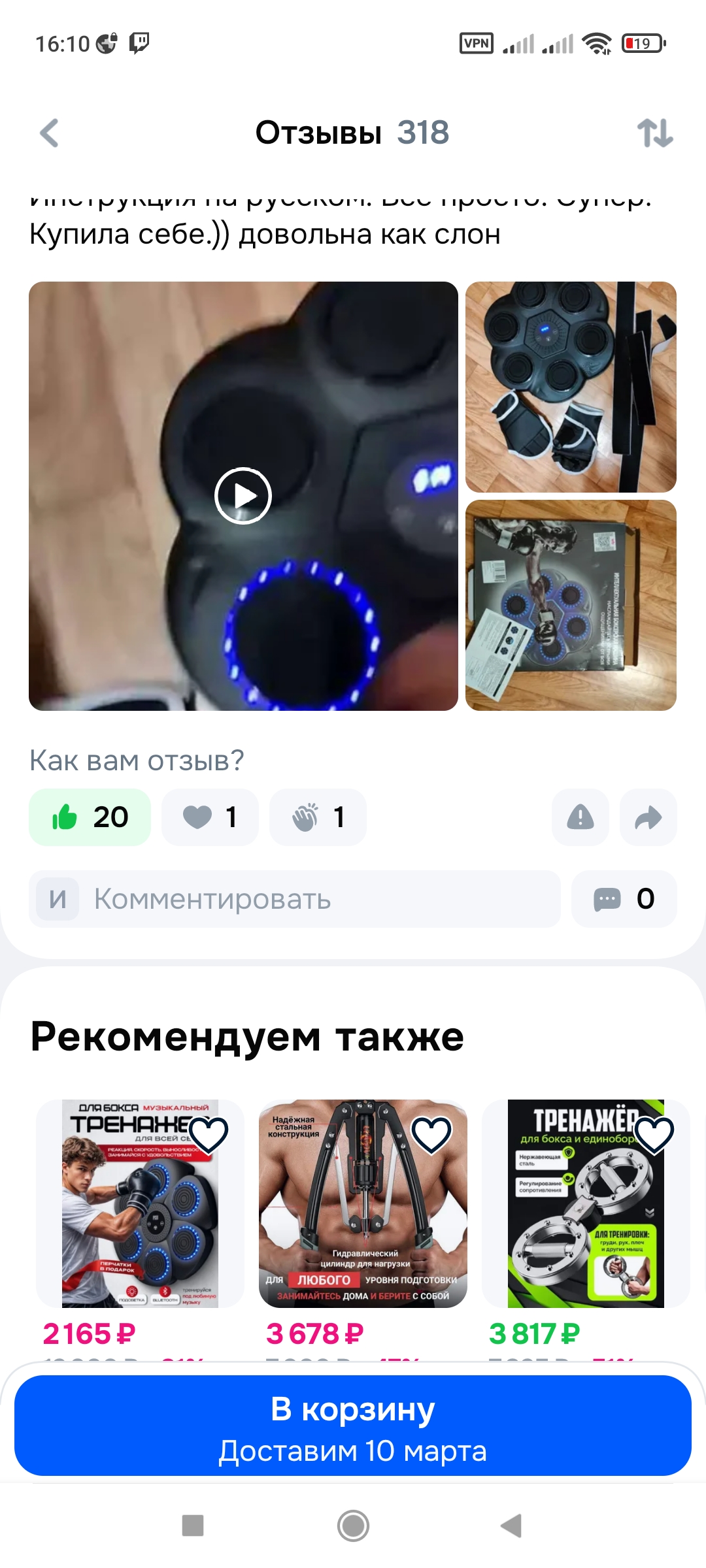Add item to cart via В корзину
This screenshot has width=706, height=1568.
[x=353, y=1426]
